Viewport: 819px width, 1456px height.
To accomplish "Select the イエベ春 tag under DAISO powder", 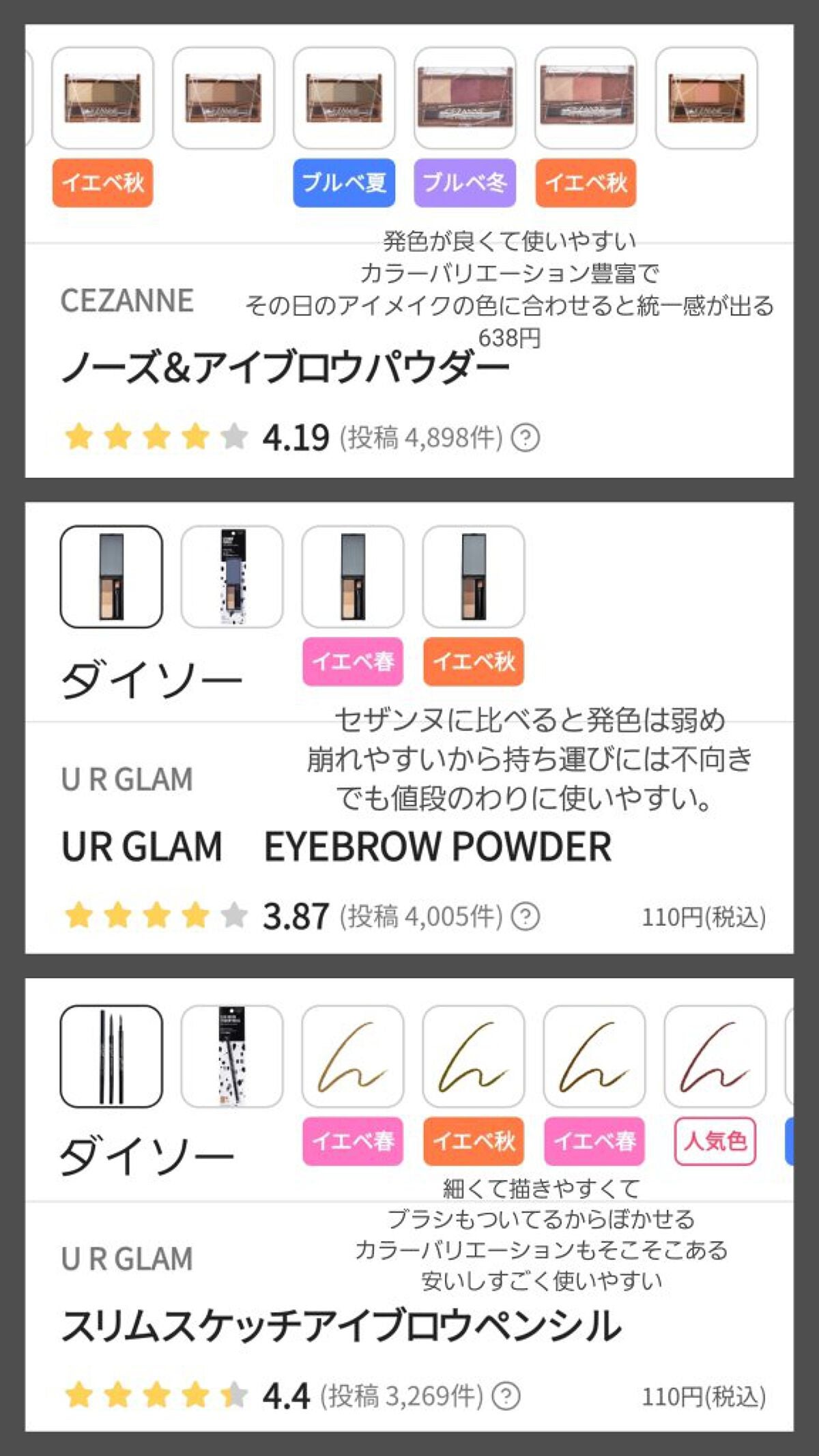I will 354,661.
